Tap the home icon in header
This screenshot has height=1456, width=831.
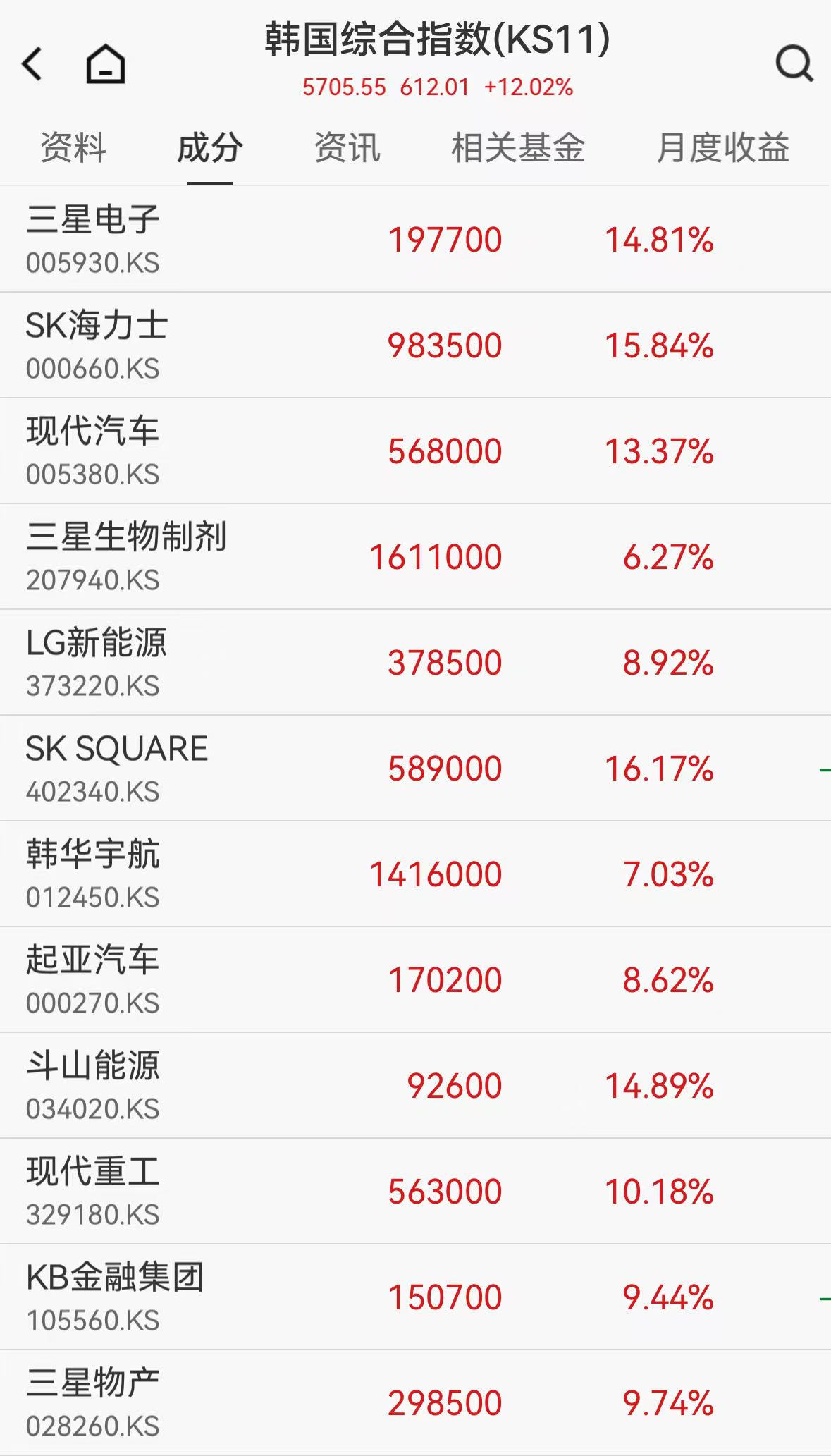point(106,64)
